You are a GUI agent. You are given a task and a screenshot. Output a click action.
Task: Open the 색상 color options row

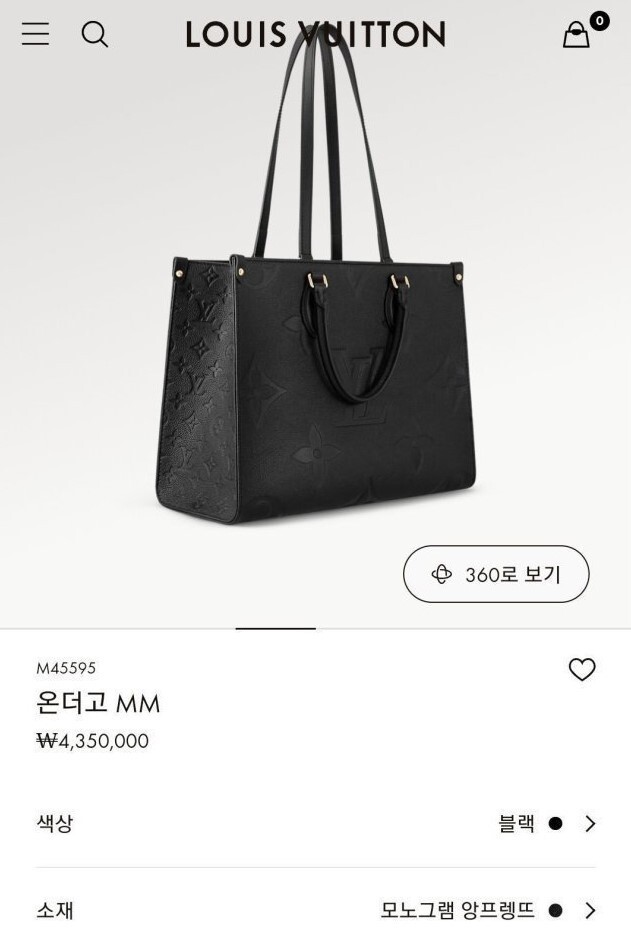(316, 824)
